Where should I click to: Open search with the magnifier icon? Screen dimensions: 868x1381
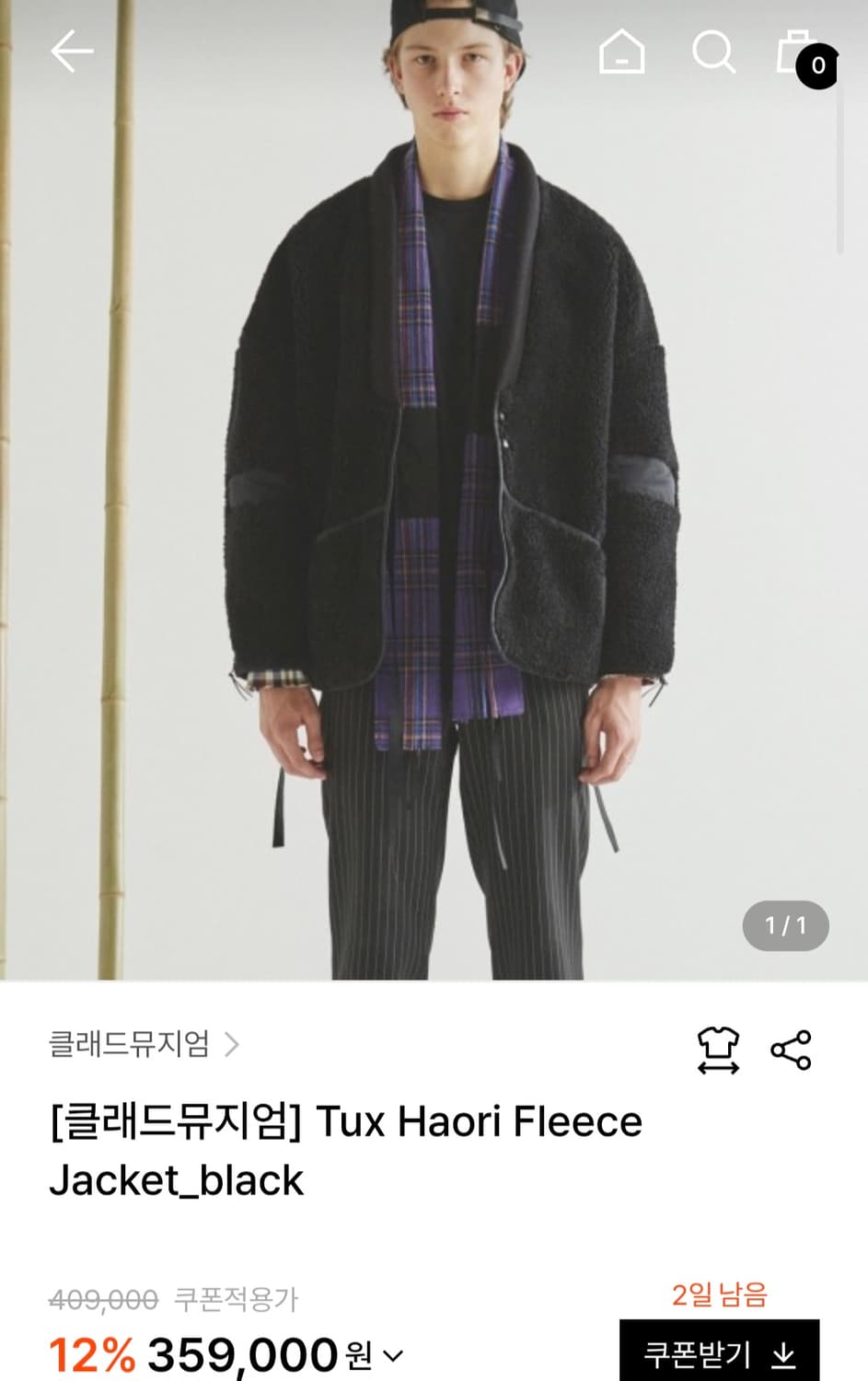click(x=714, y=52)
